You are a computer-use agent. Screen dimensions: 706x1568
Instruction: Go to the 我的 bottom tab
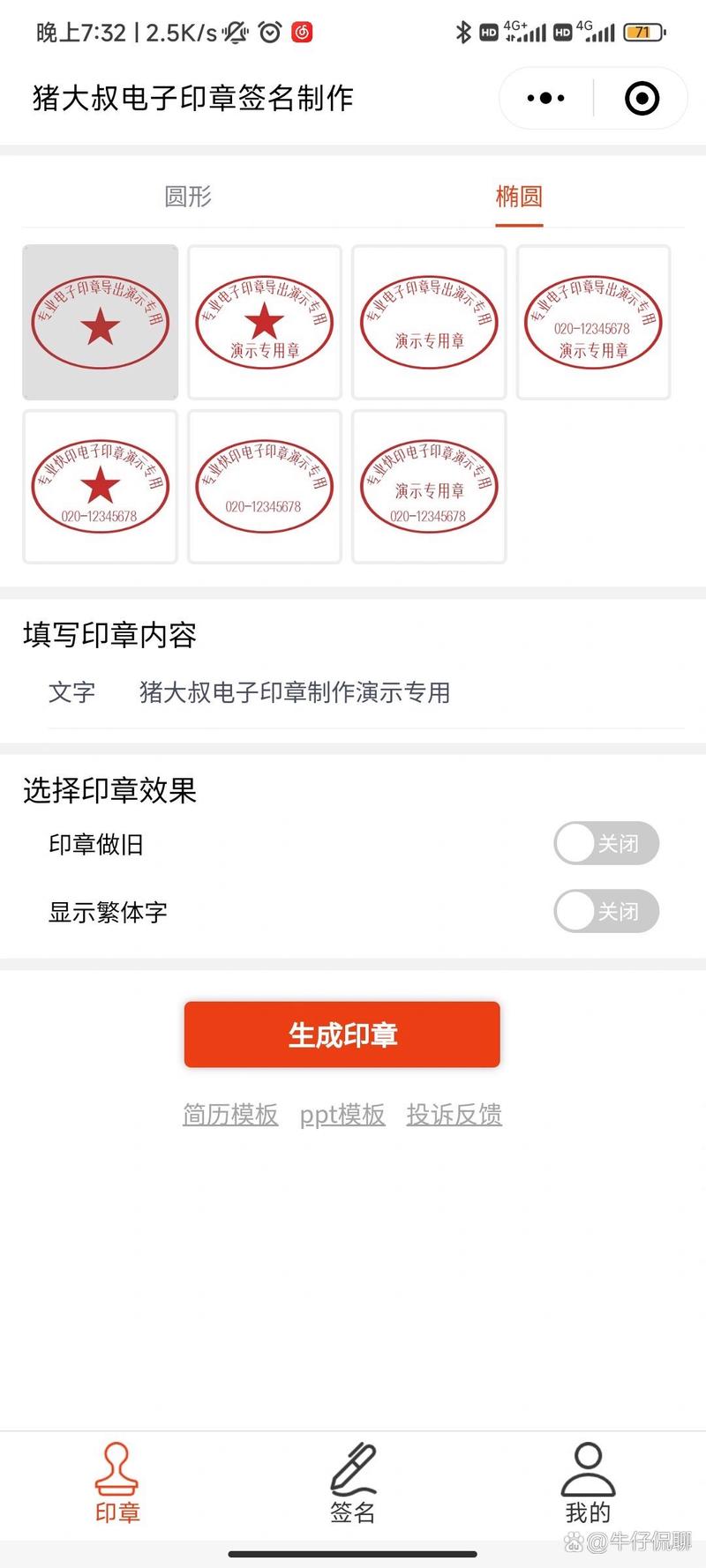[x=588, y=1484]
